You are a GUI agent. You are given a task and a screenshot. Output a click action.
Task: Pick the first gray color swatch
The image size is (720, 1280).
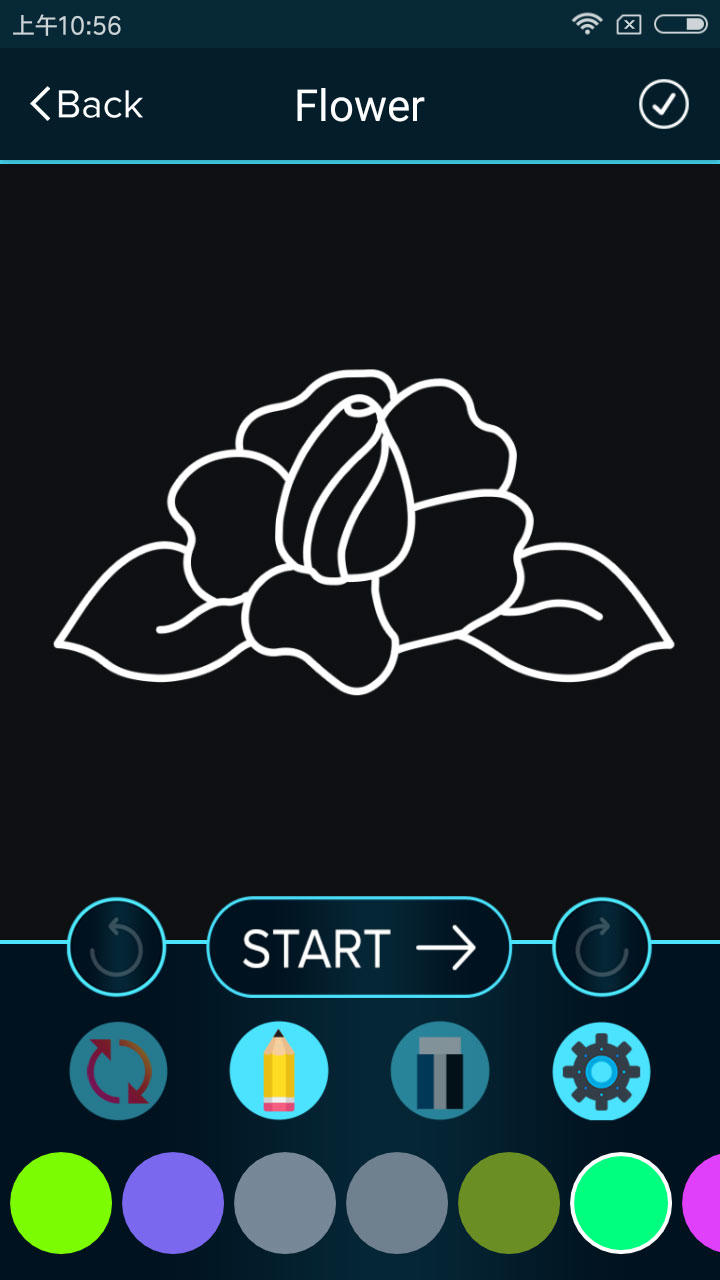click(285, 1204)
